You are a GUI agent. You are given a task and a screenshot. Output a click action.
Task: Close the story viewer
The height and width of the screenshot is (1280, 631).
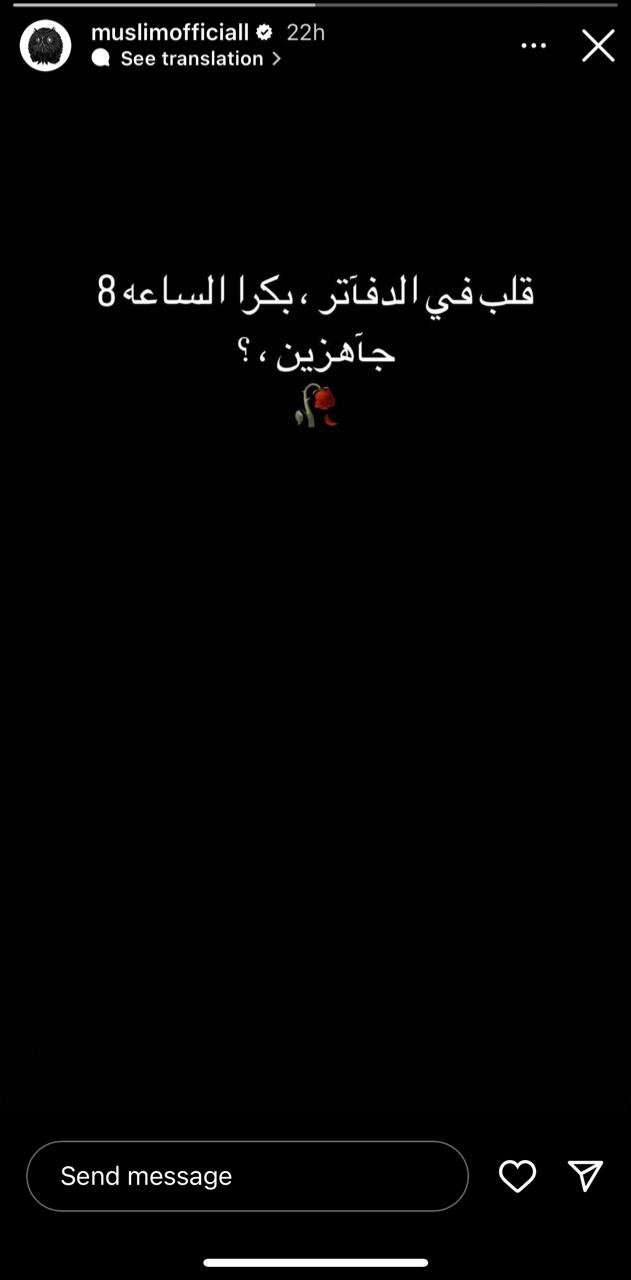[598, 45]
